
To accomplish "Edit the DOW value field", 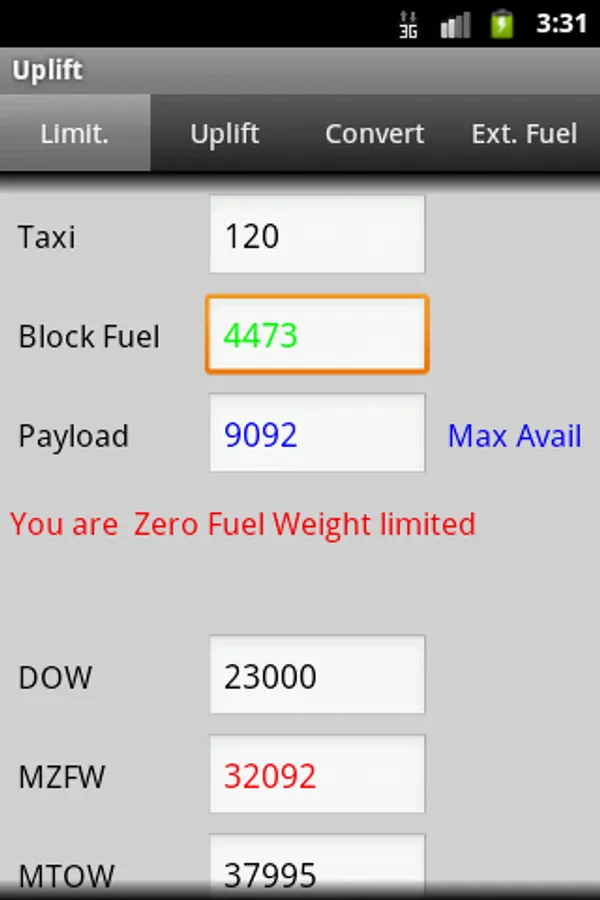I will (317, 677).
